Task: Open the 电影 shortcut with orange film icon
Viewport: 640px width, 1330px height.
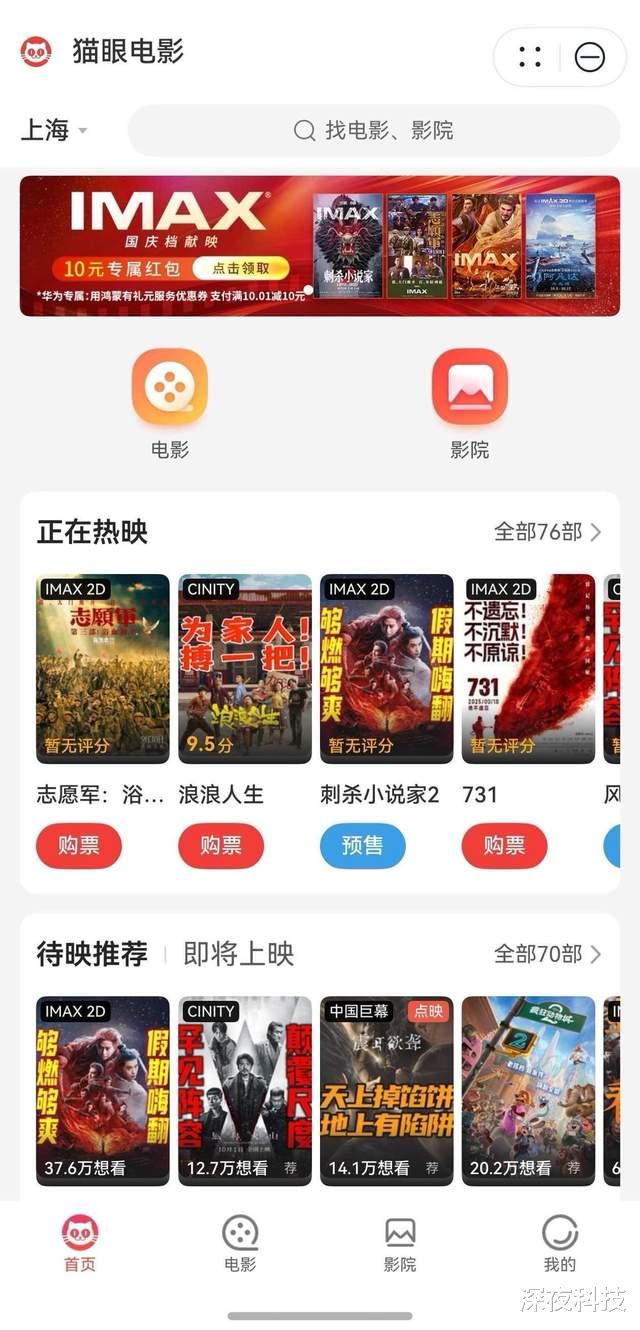Action: (170, 387)
